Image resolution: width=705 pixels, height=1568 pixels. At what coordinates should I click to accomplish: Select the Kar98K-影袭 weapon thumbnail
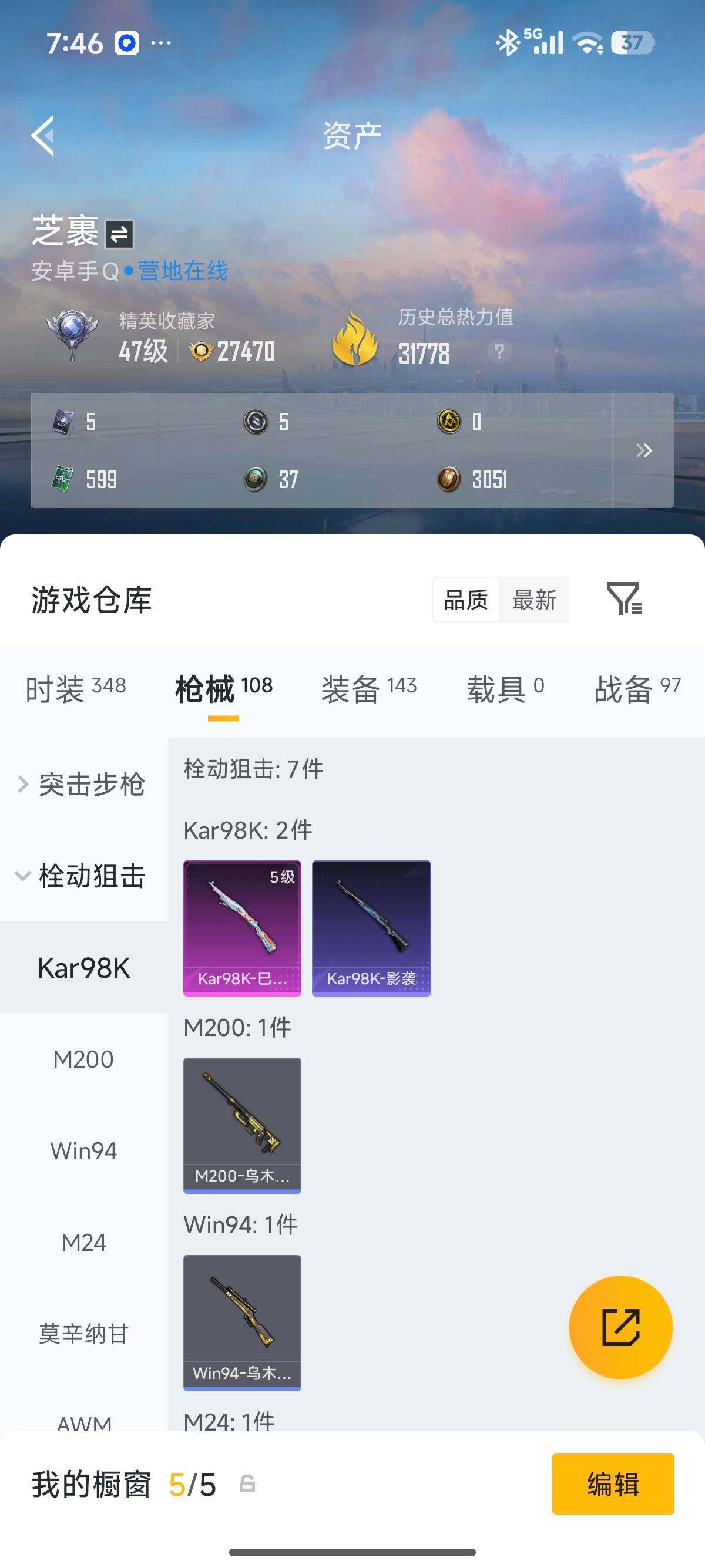click(x=371, y=926)
